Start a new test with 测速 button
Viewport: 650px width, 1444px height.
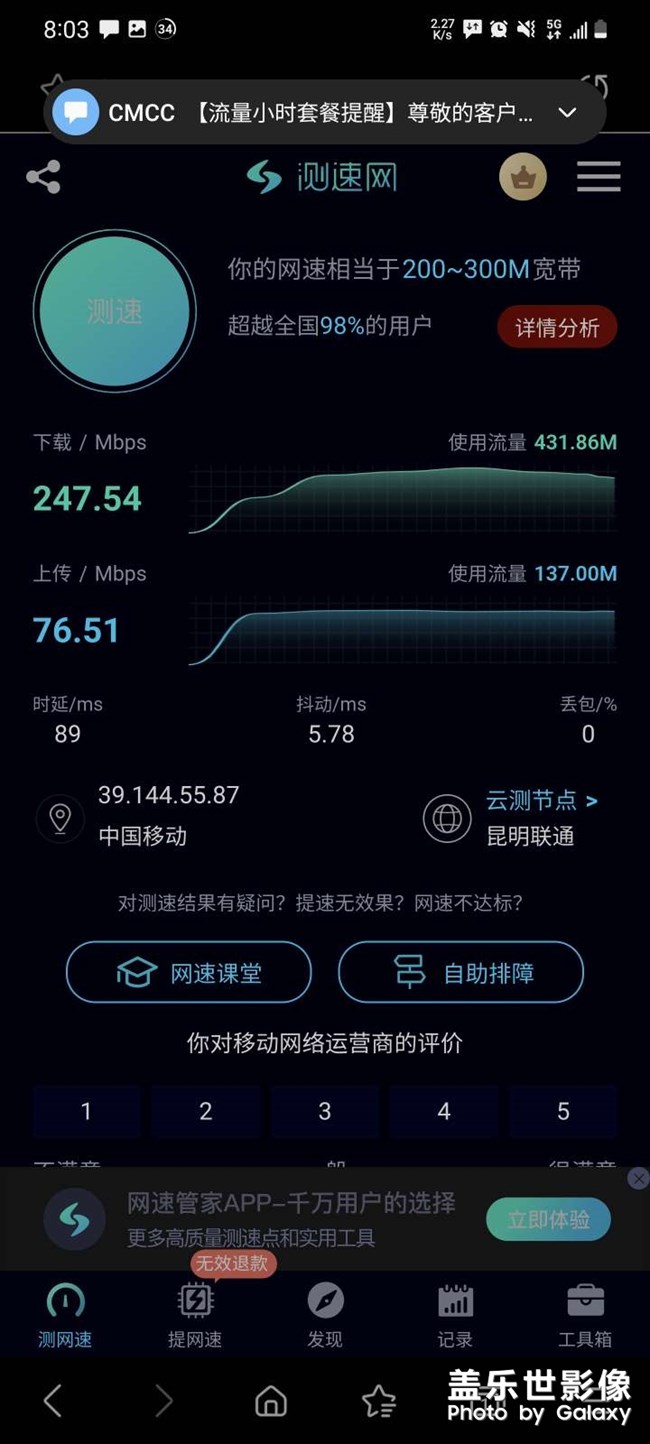tap(114, 311)
